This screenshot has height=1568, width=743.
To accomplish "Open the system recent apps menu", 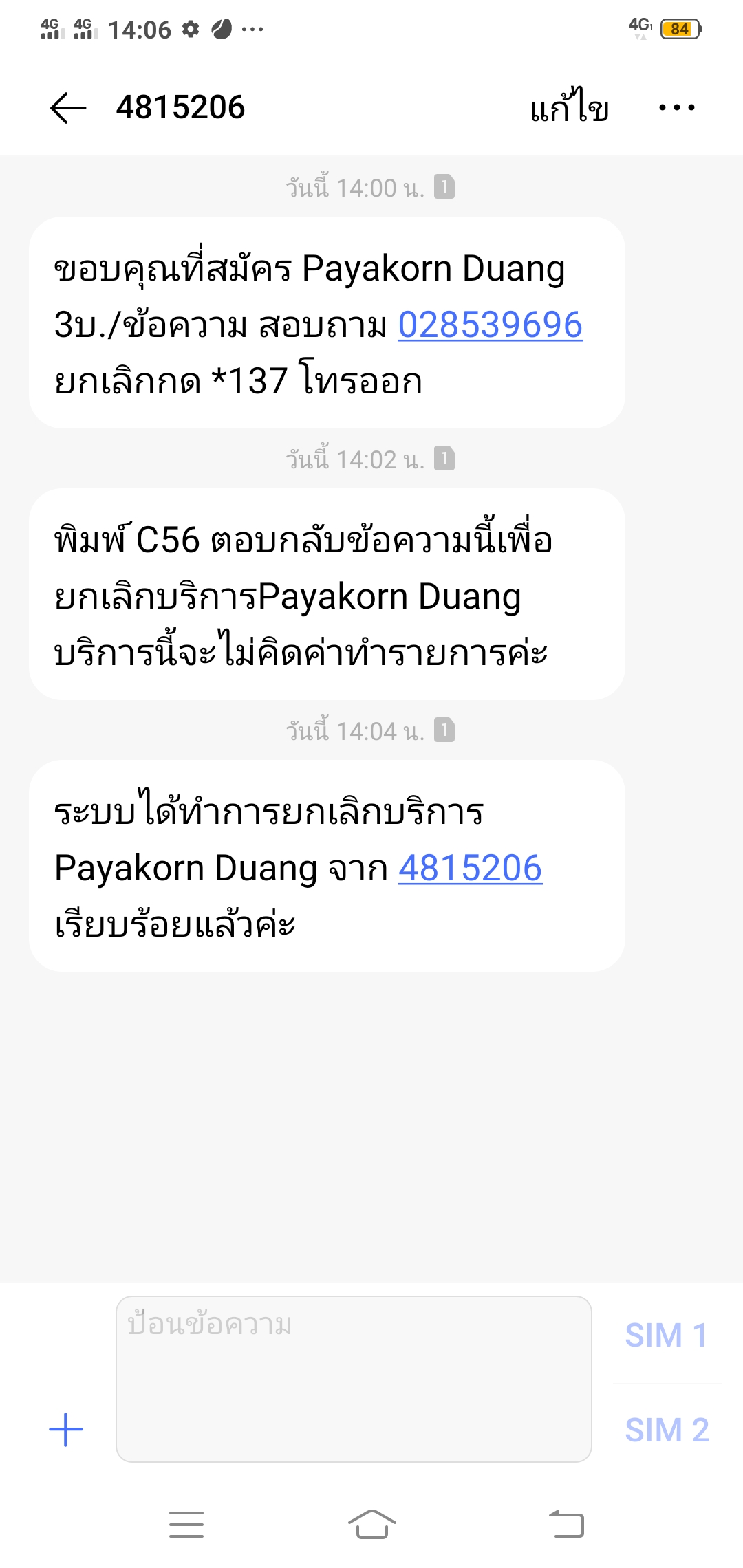I will [x=186, y=1525].
